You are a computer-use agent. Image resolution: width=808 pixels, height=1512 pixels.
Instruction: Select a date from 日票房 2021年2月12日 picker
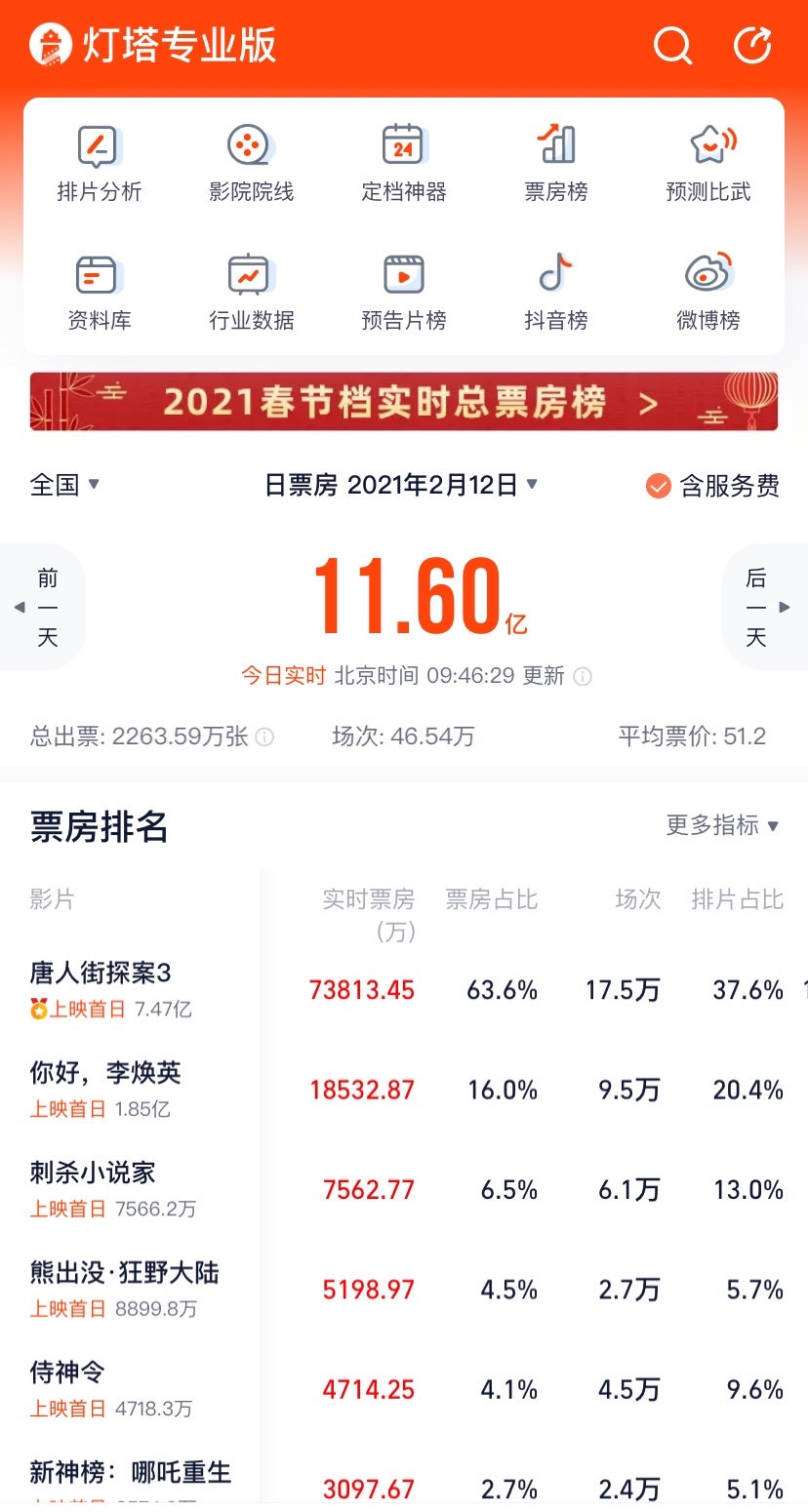tap(401, 485)
